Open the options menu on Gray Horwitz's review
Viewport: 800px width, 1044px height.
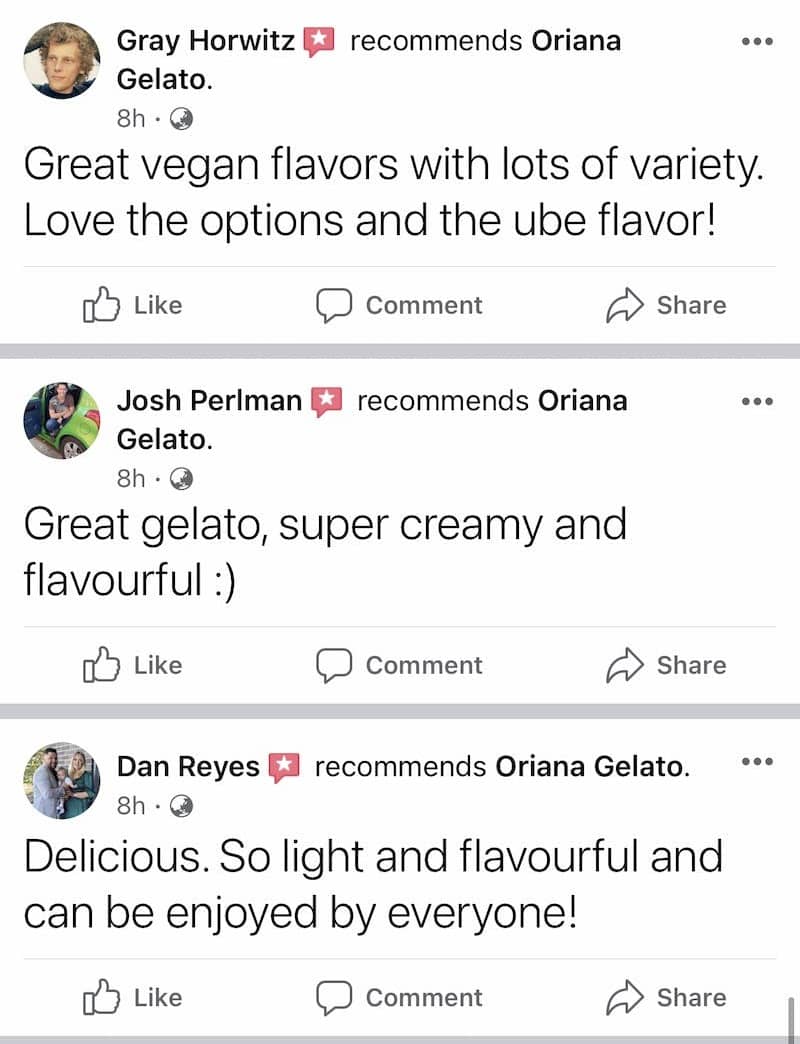[x=757, y=43]
